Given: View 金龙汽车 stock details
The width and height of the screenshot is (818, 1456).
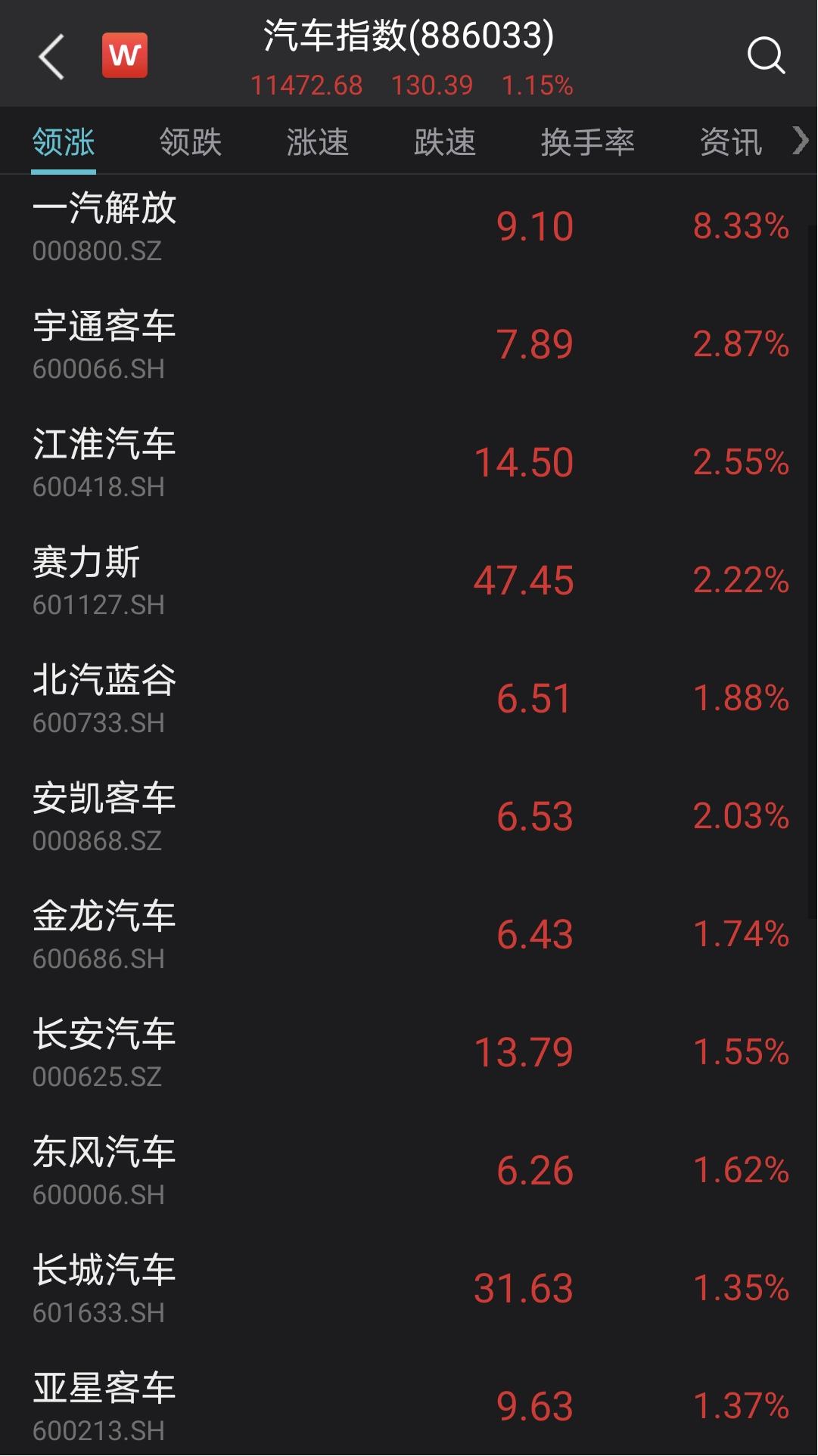Looking at the screenshot, I should pos(409,935).
